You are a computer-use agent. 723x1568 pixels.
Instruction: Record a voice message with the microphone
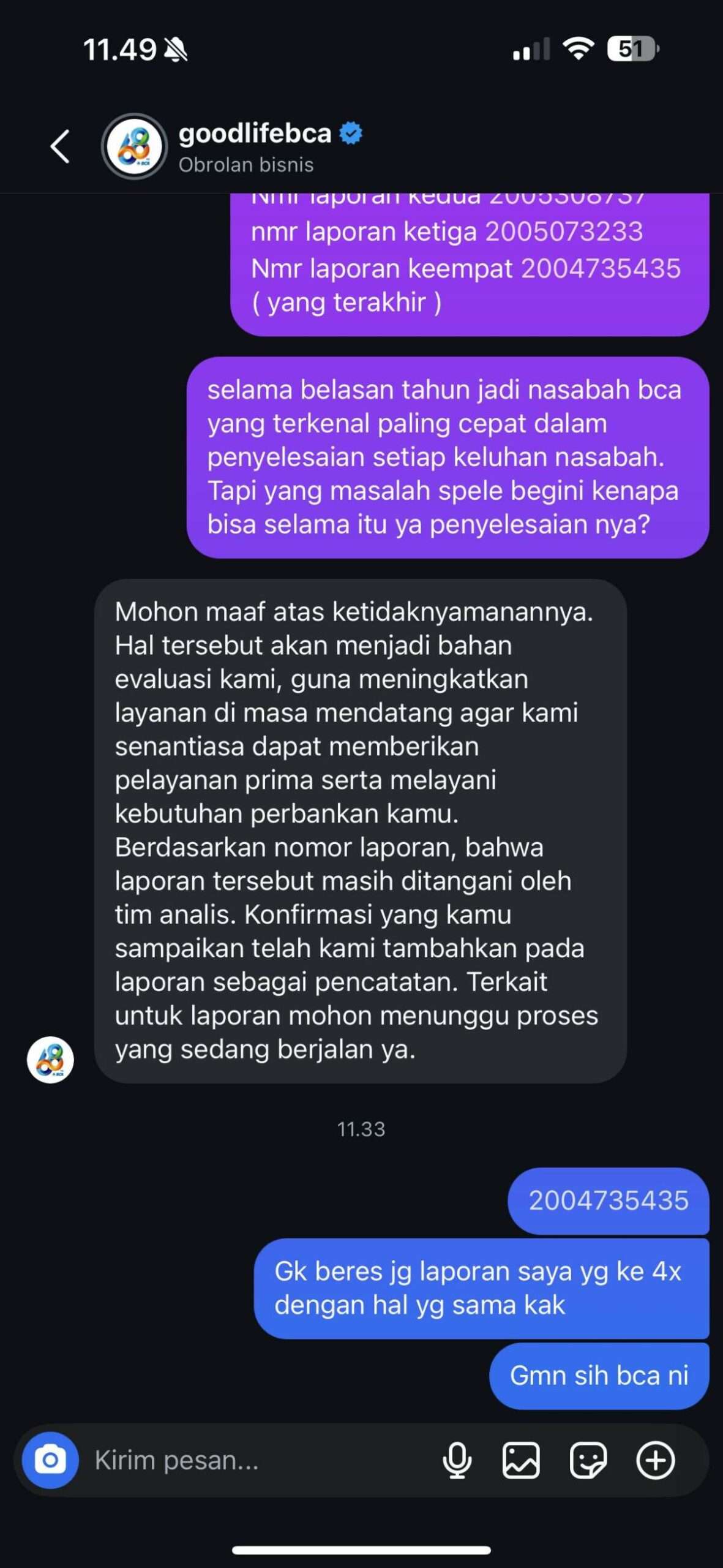click(x=457, y=1460)
